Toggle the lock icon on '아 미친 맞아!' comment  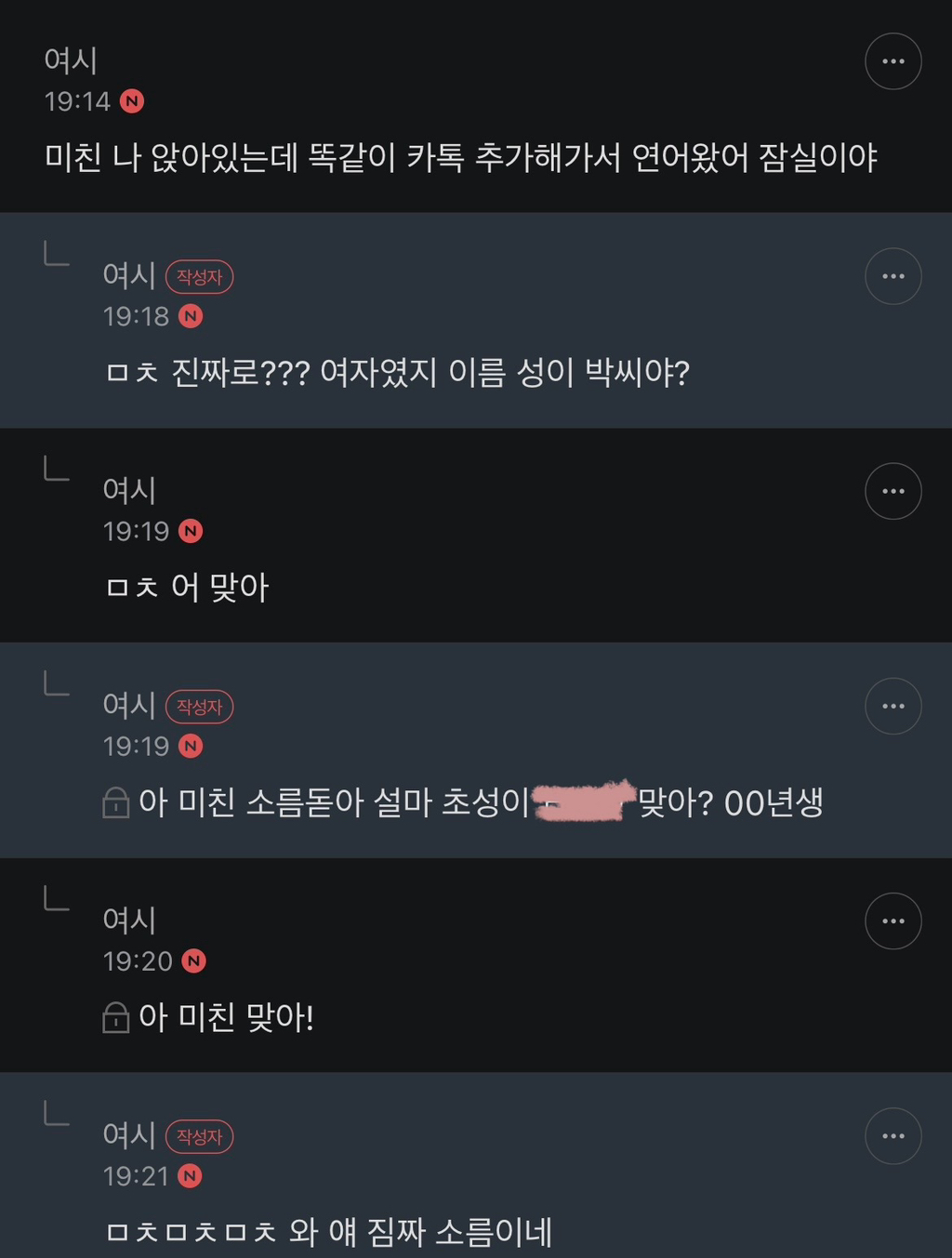point(114,1018)
